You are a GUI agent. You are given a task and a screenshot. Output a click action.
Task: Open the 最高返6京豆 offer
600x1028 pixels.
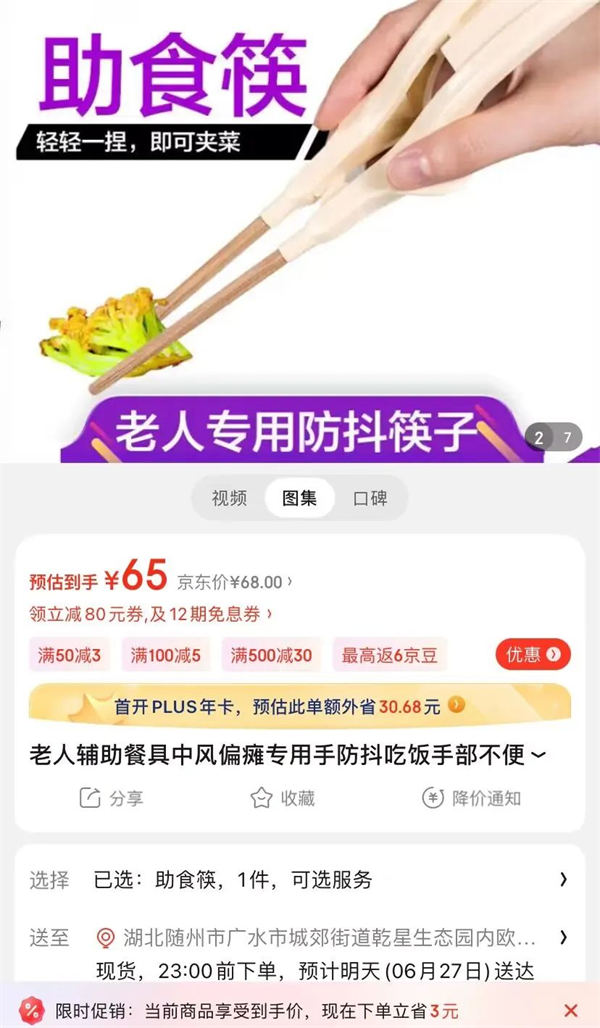[389, 656]
